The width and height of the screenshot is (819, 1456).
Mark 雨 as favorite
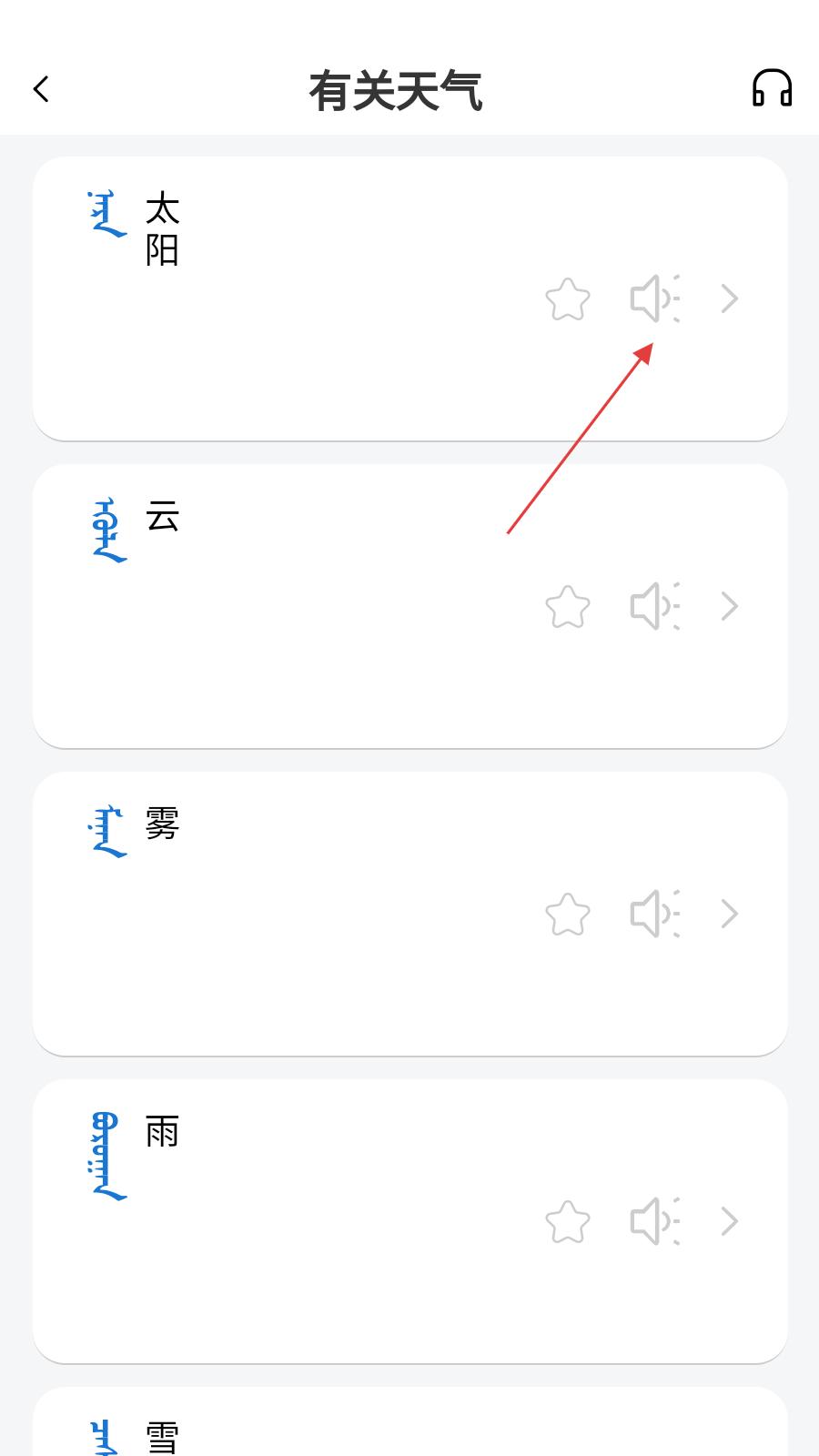point(568,1221)
